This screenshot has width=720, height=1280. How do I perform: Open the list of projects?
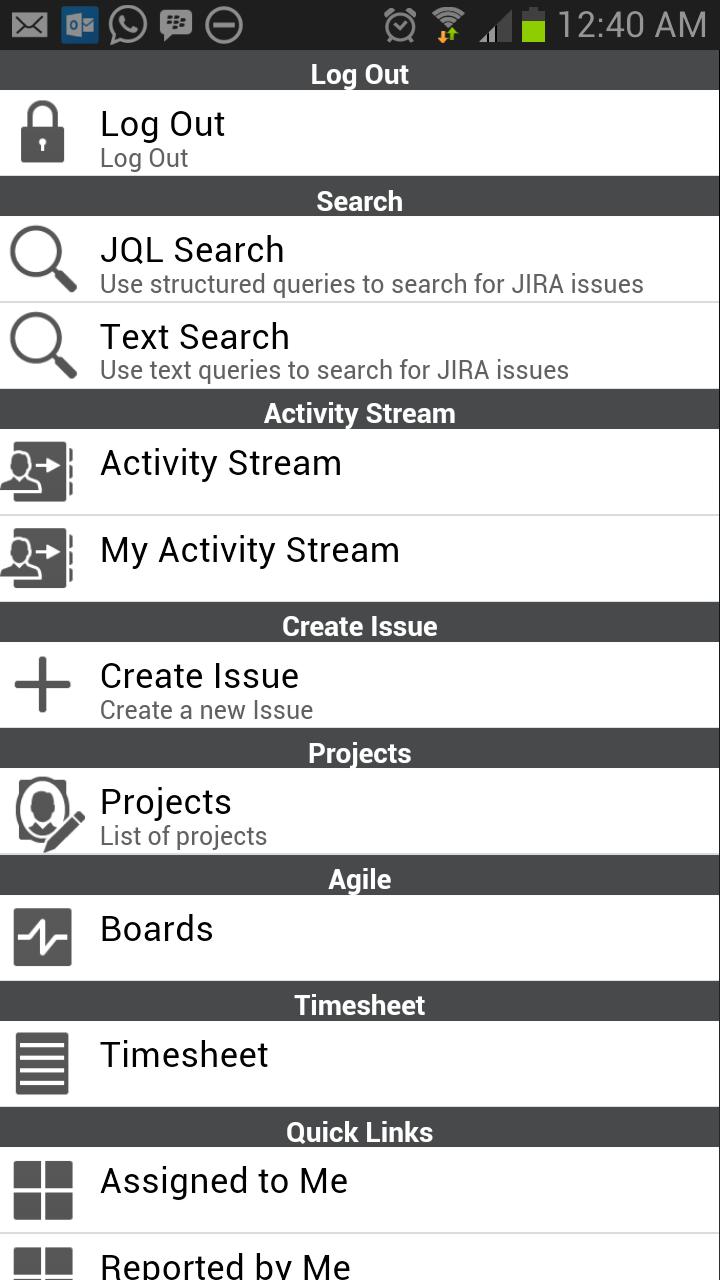[x=360, y=811]
